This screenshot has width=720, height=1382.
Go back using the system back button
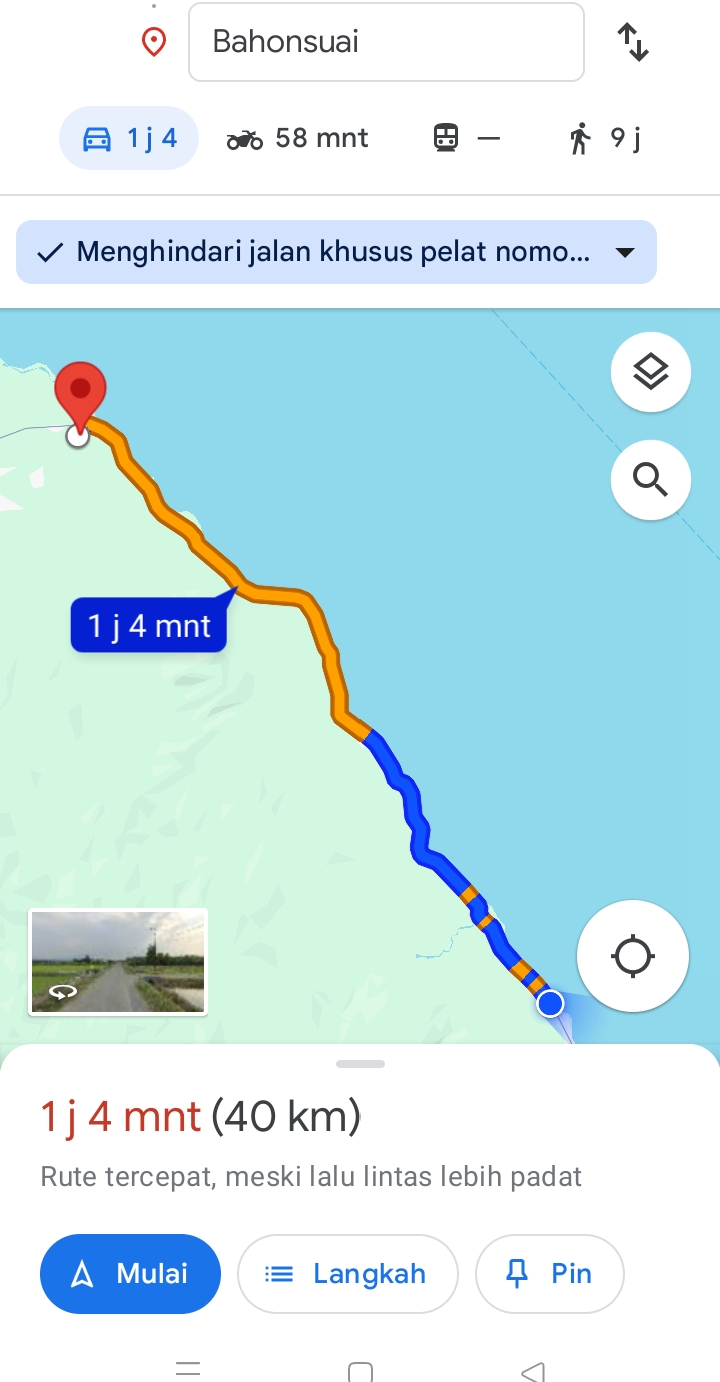tap(534, 1370)
